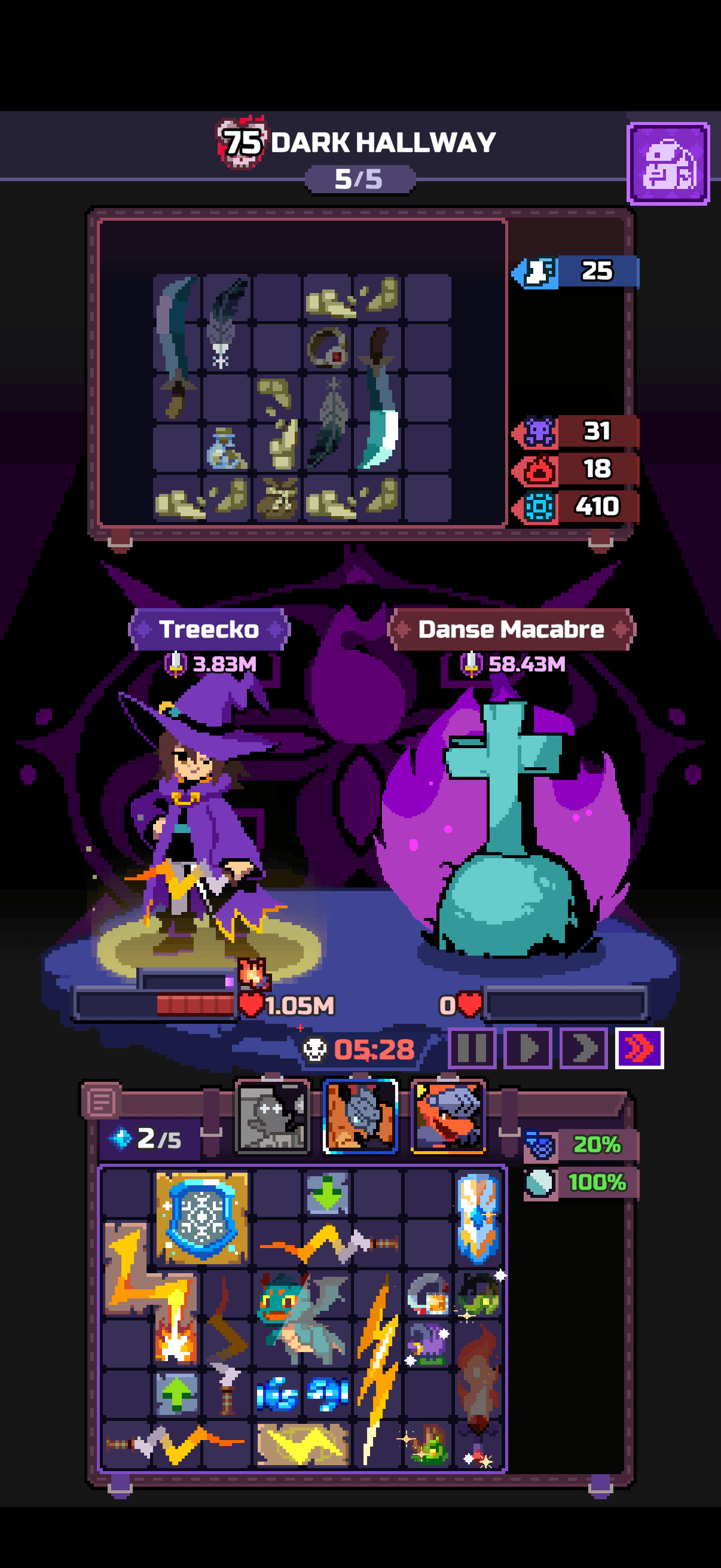Image resolution: width=721 pixels, height=1568 pixels.
Task: Select the single-chevron fast speed
Action: pyautogui.click(x=583, y=1048)
